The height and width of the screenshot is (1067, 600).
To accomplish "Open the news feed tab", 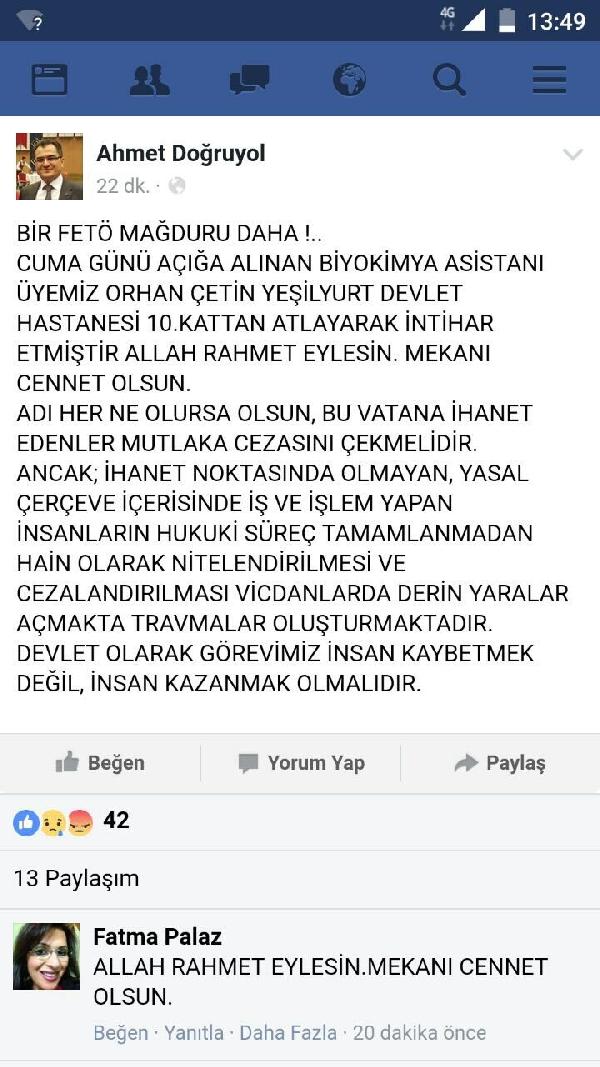I will click(49, 80).
